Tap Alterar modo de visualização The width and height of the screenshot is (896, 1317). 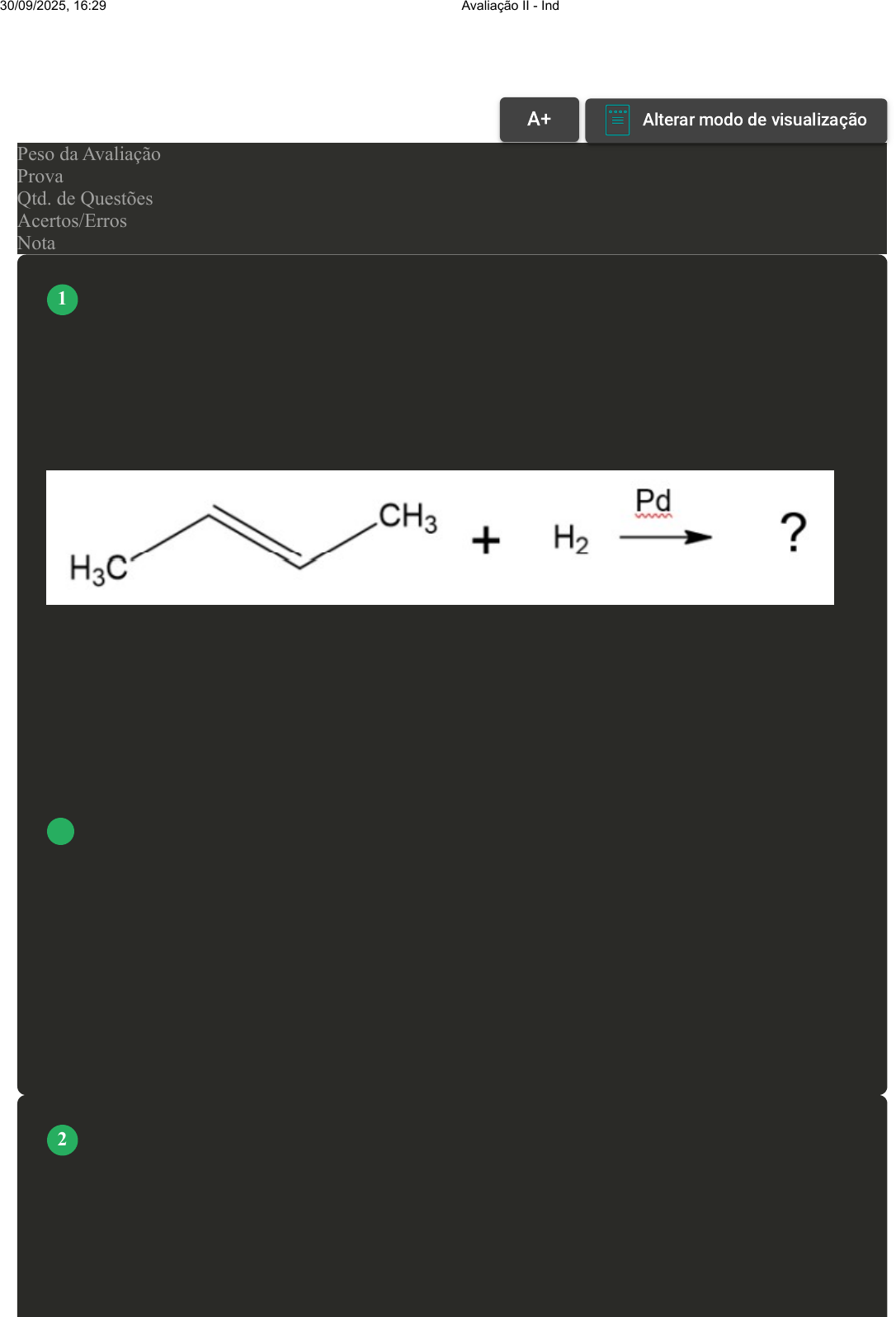coord(736,120)
